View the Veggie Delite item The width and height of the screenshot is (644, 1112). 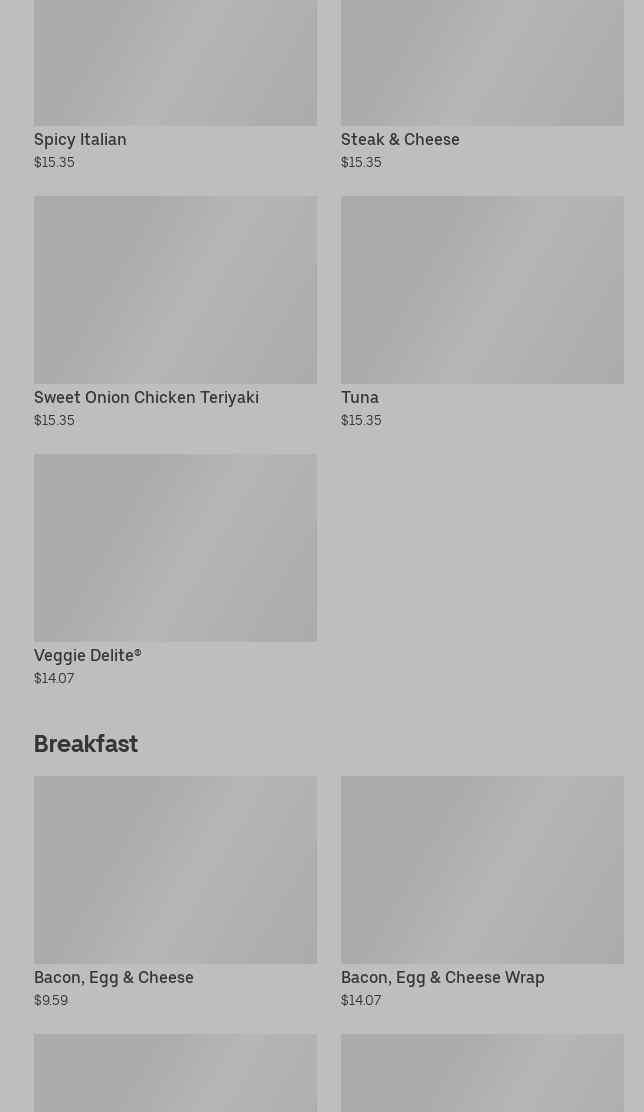point(175,570)
